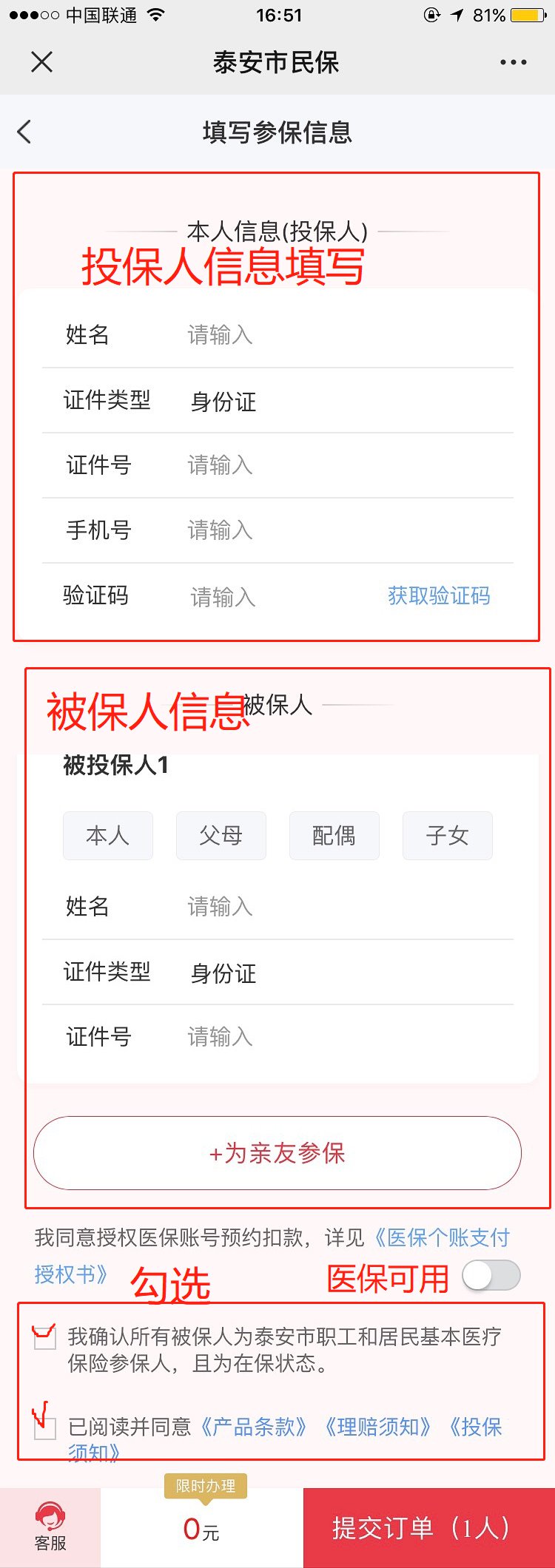Pick 配偶 as the insured relation
Image resolution: width=555 pixels, height=1568 pixels.
[x=334, y=836]
